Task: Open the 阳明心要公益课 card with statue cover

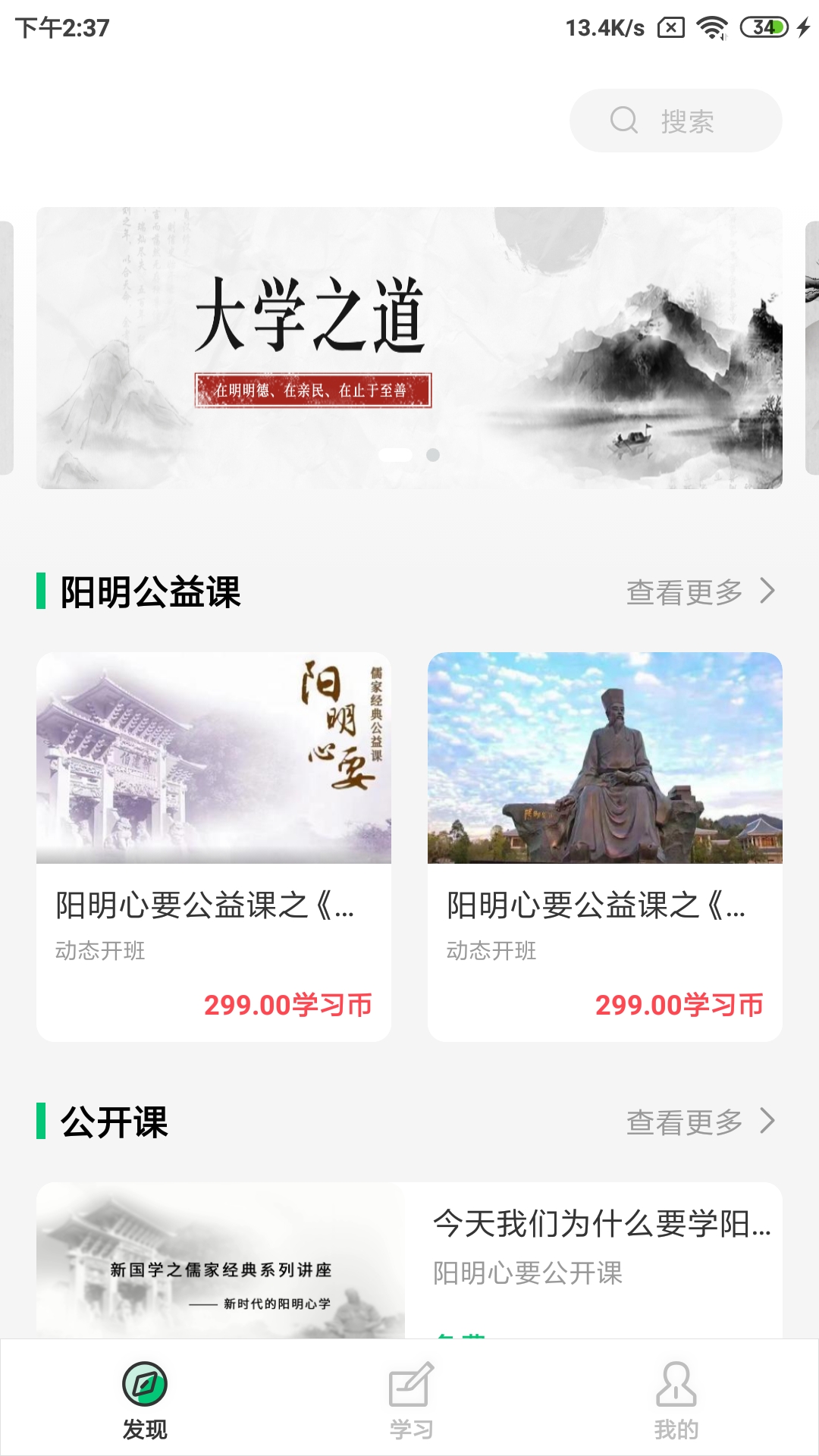Action: click(604, 846)
